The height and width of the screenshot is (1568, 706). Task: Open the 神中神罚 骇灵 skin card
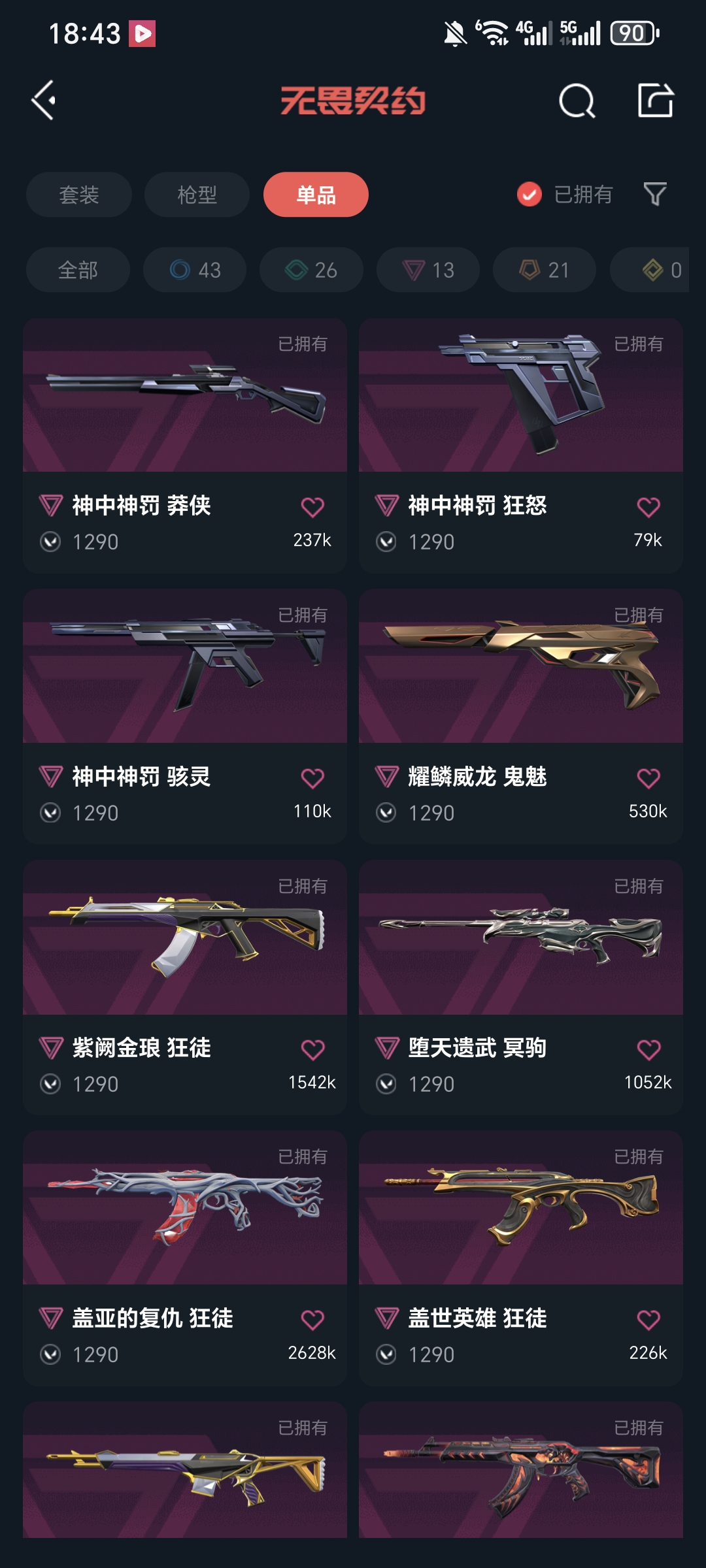pos(185,666)
